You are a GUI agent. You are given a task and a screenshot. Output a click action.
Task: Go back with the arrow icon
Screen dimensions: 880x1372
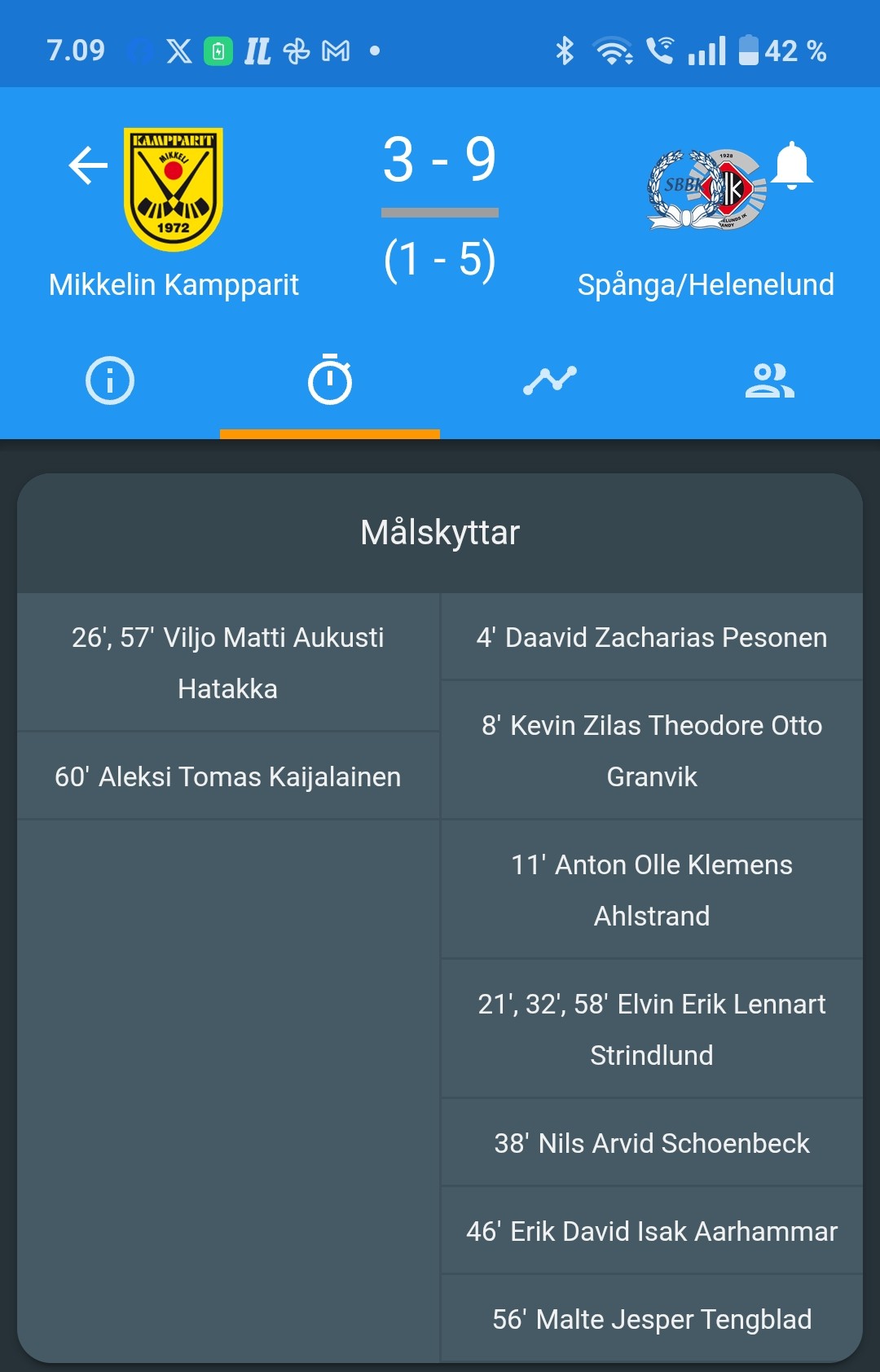(88, 165)
